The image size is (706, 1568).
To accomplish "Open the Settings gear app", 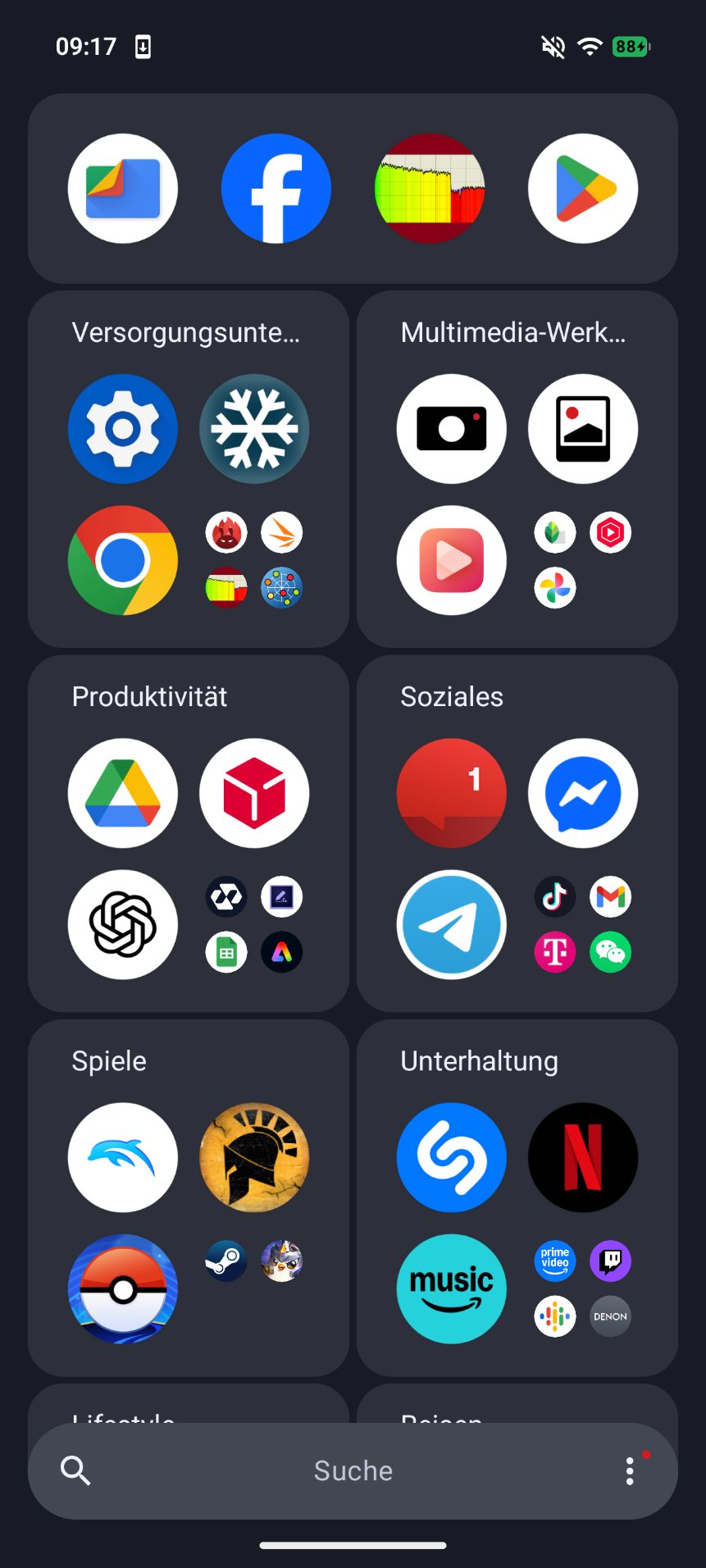I will (x=123, y=429).
